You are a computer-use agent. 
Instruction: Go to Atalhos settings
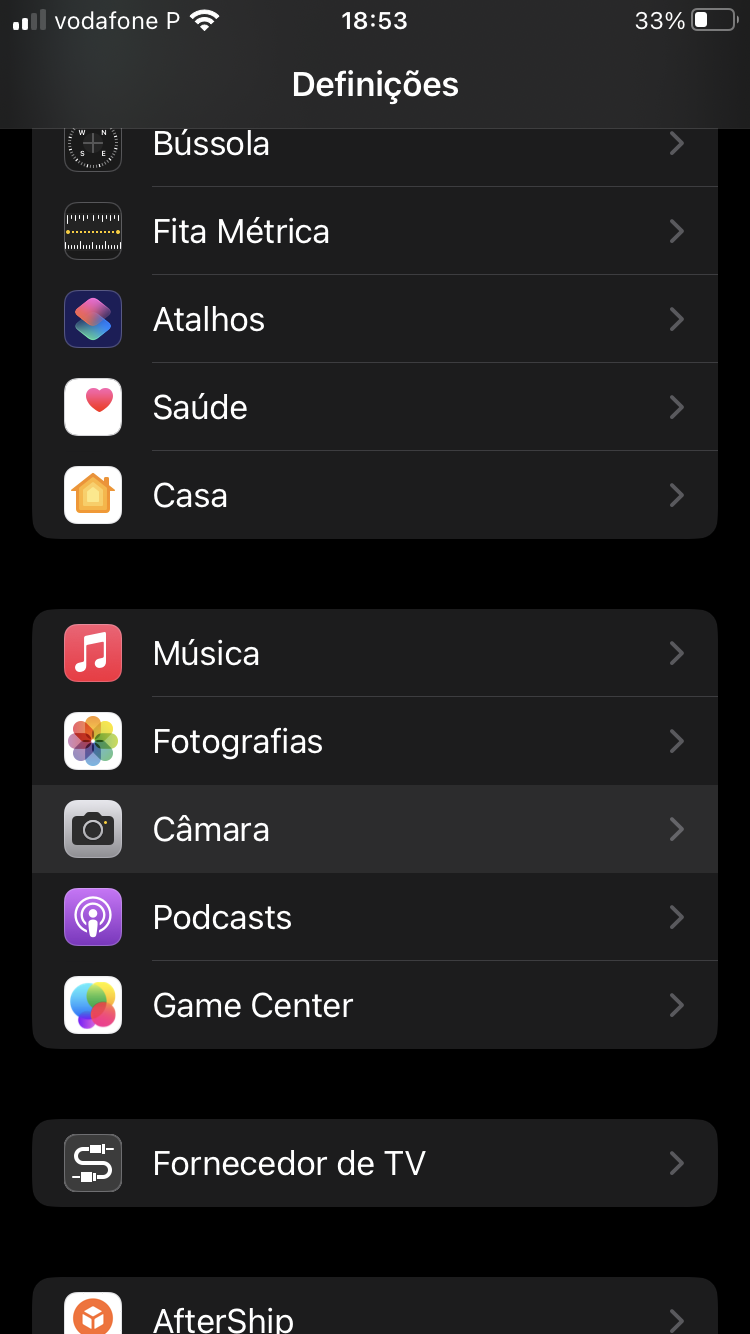click(x=375, y=319)
